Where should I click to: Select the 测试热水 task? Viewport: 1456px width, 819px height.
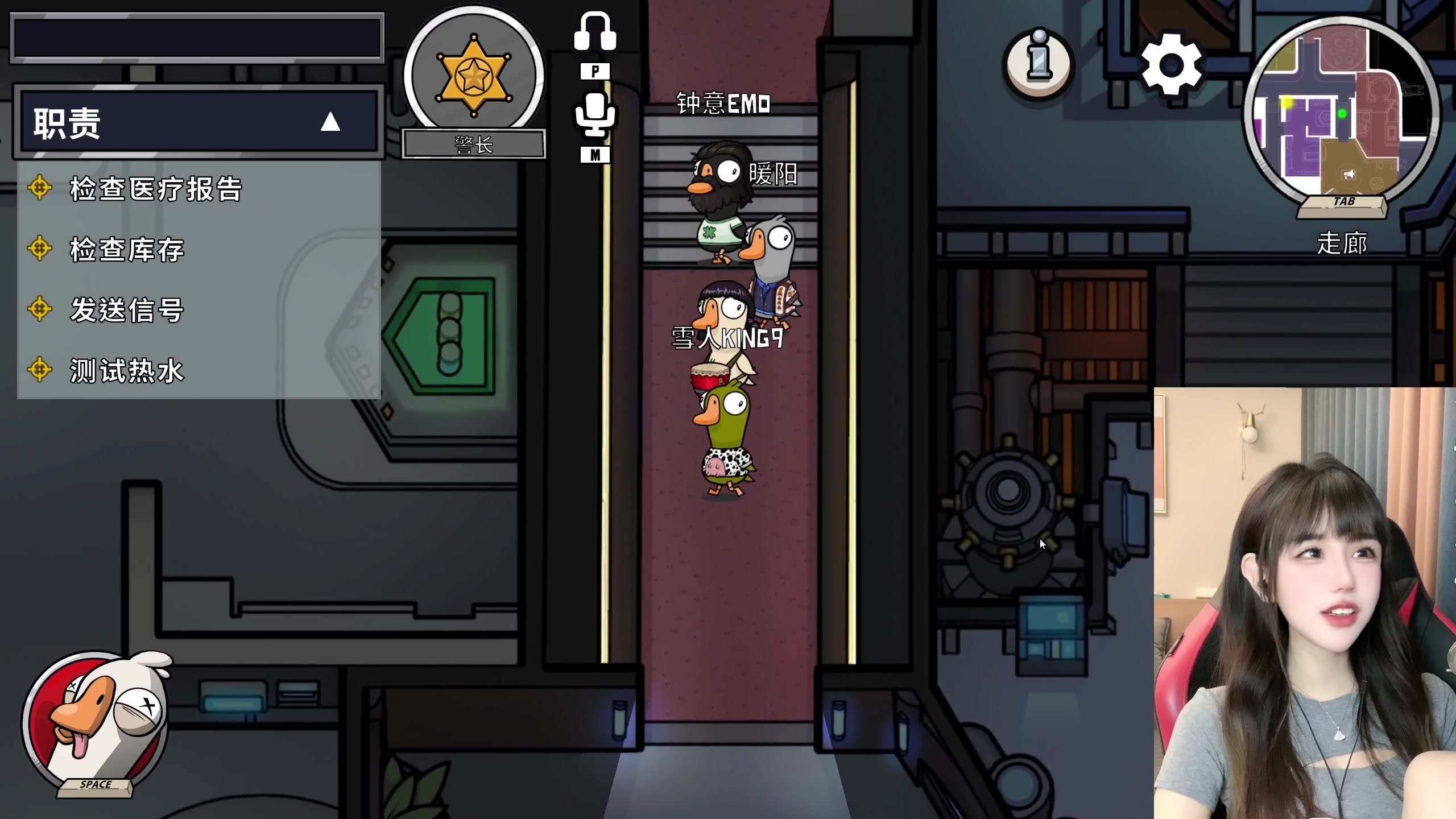pyautogui.click(x=127, y=371)
